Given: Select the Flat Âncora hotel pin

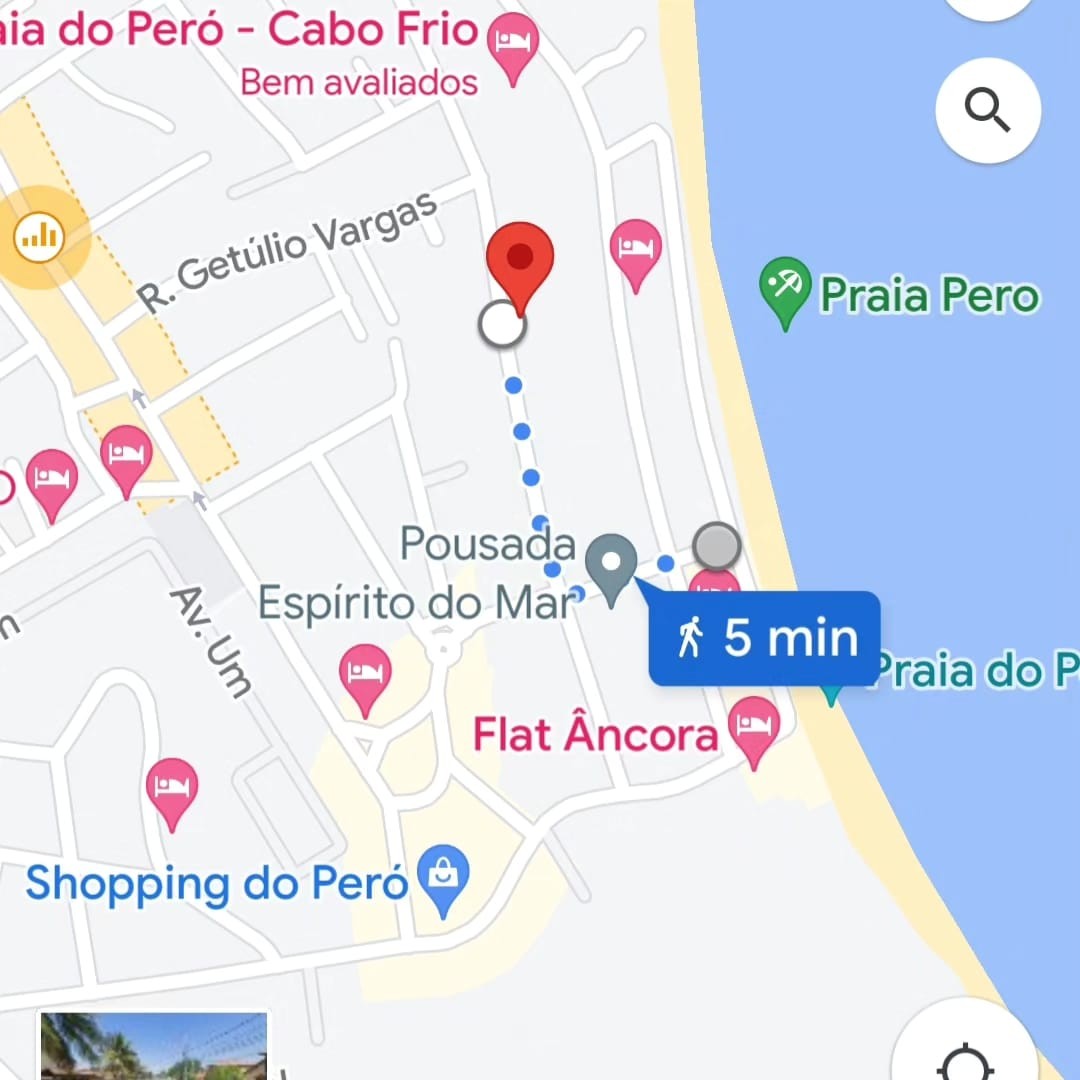Looking at the screenshot, I should (753, 728).
